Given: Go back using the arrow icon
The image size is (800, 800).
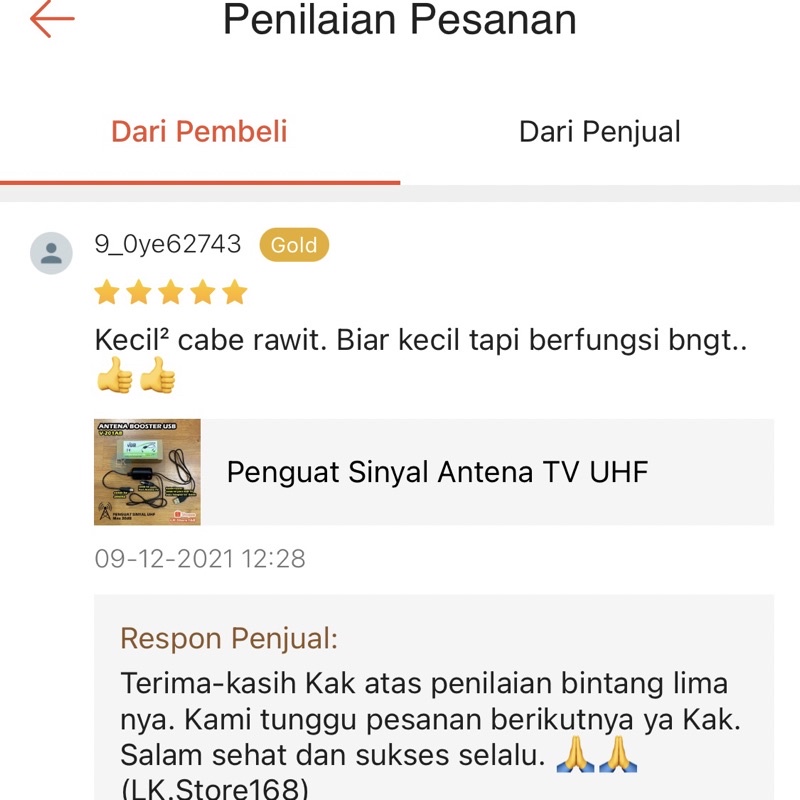Looking at the screenshot, I should 52,19.
